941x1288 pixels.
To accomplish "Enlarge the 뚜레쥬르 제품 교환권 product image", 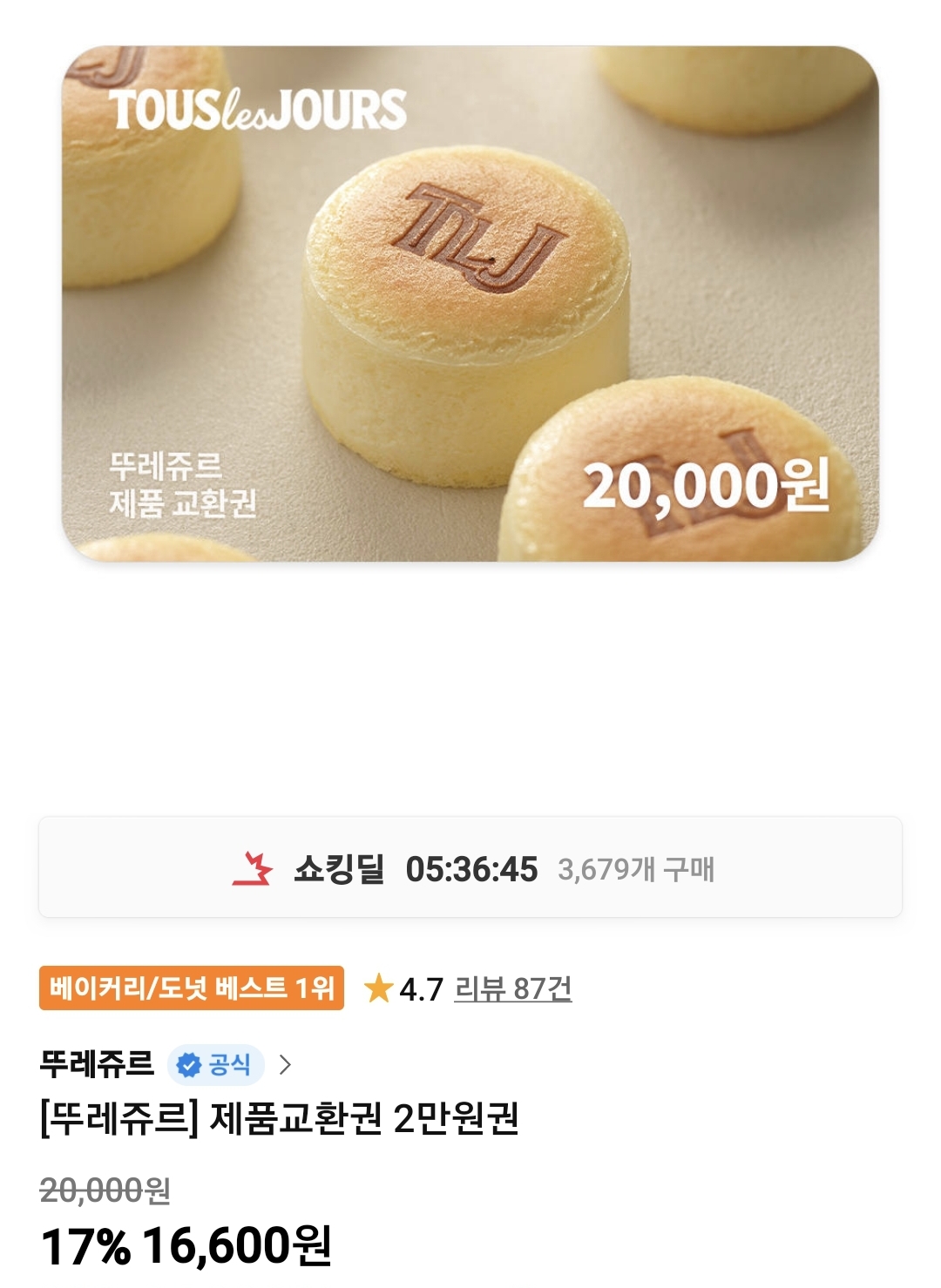I will point(470,303).
